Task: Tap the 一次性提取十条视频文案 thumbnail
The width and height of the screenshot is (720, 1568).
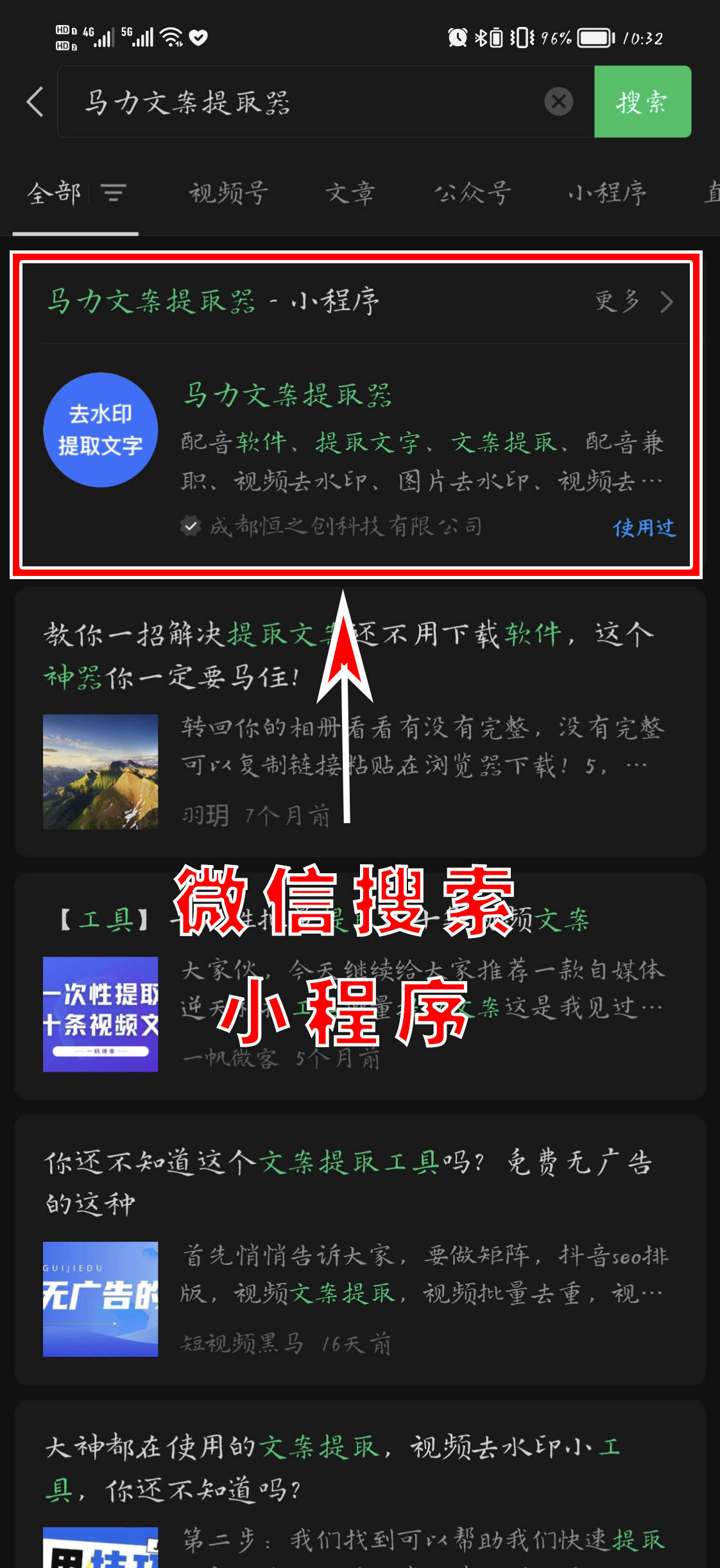Action: click(x=101, y=1015)
